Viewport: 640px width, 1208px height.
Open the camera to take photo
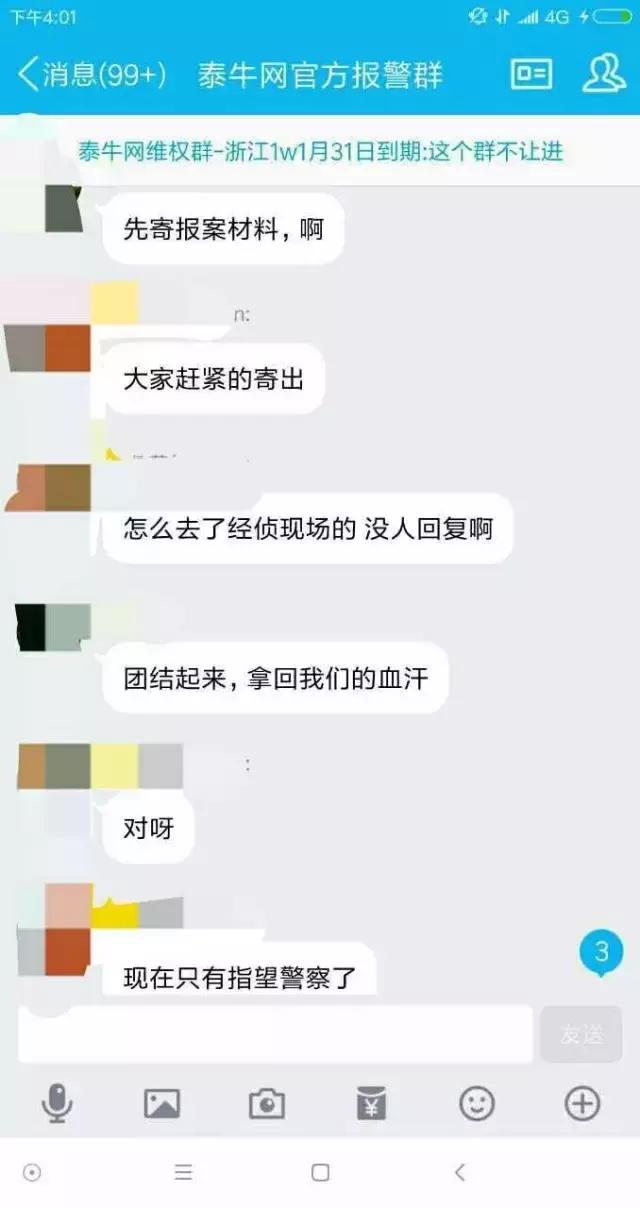pos(267,1103)
